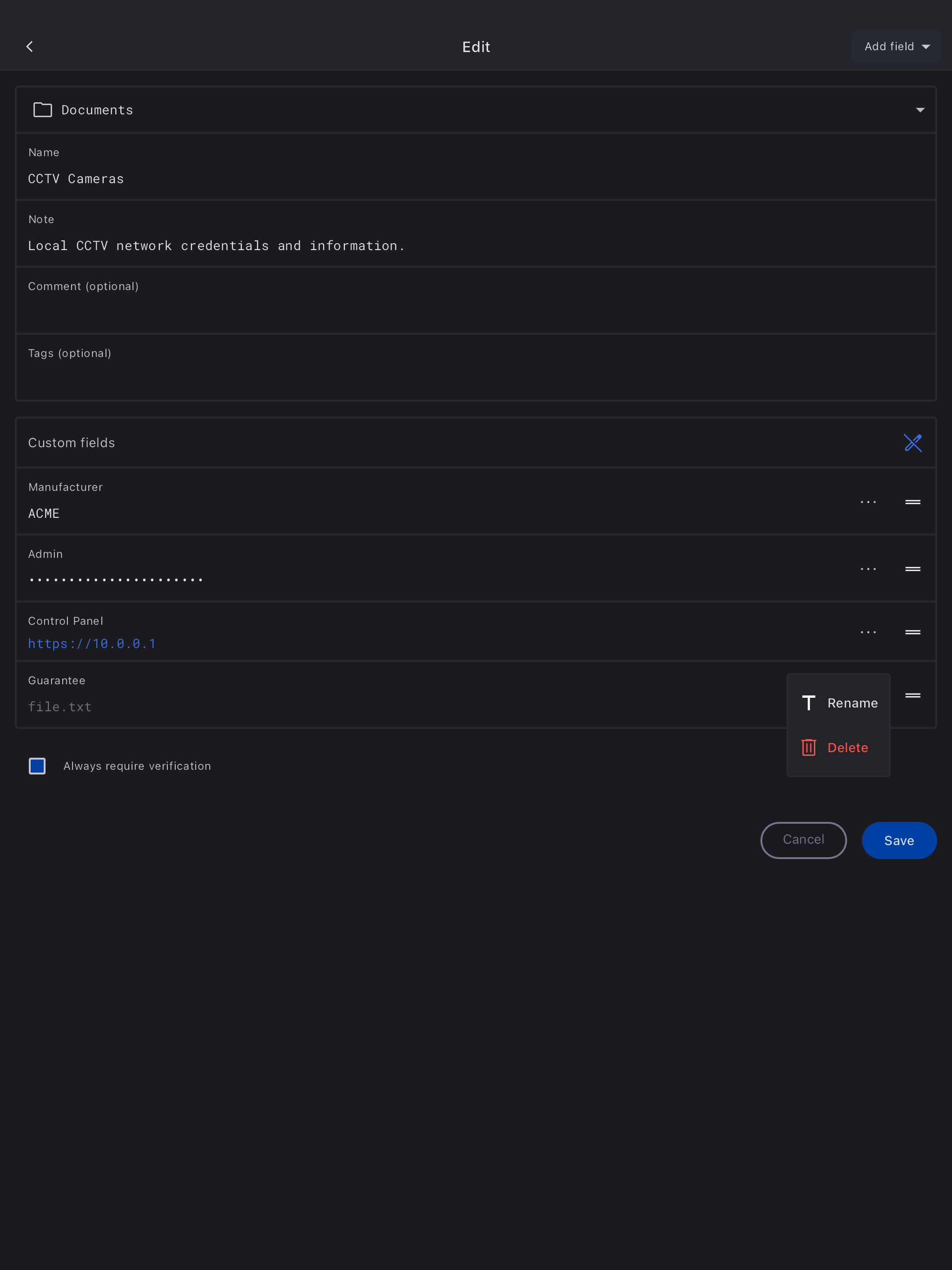Tap the Custom fields edit icon

tap(912, 443)
